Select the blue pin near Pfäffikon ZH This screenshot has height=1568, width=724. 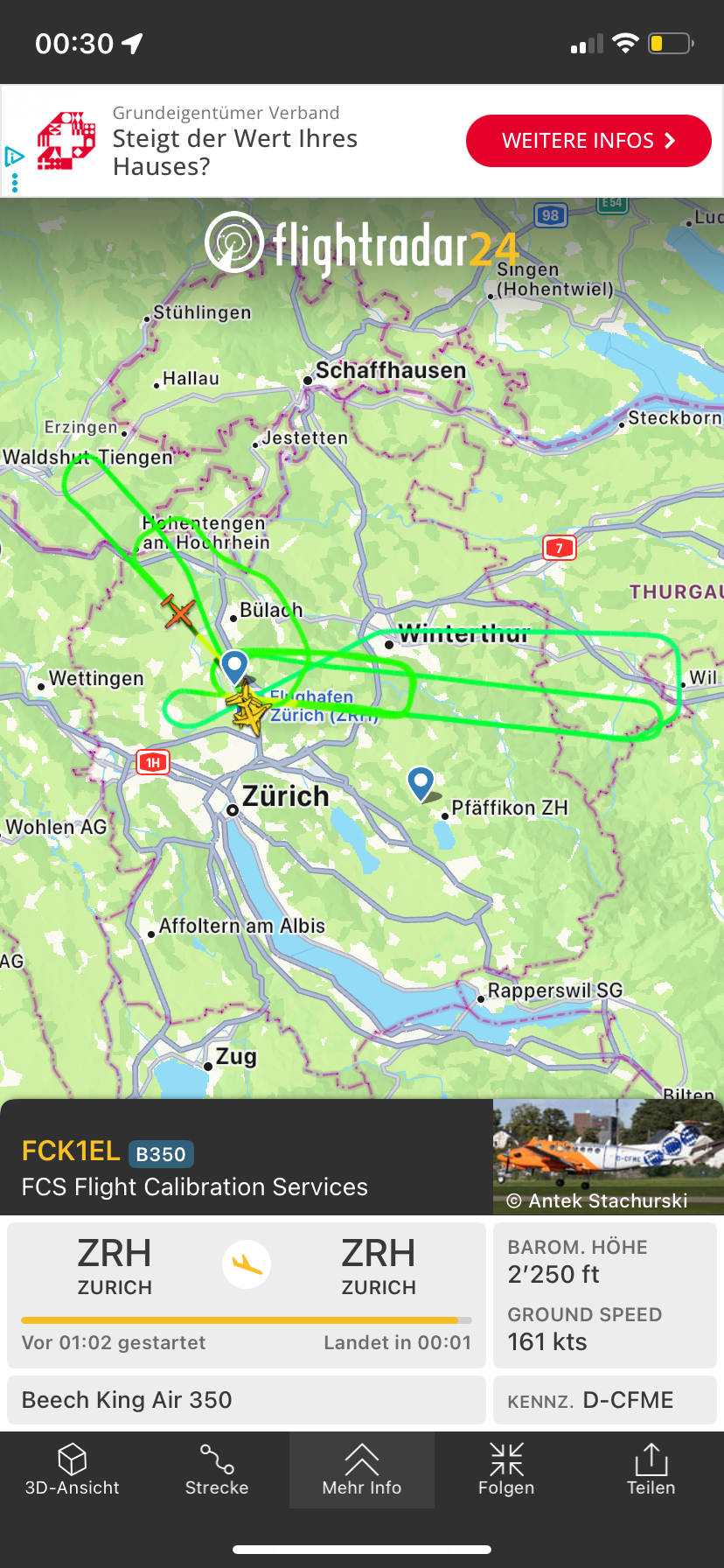click(421, 781)
